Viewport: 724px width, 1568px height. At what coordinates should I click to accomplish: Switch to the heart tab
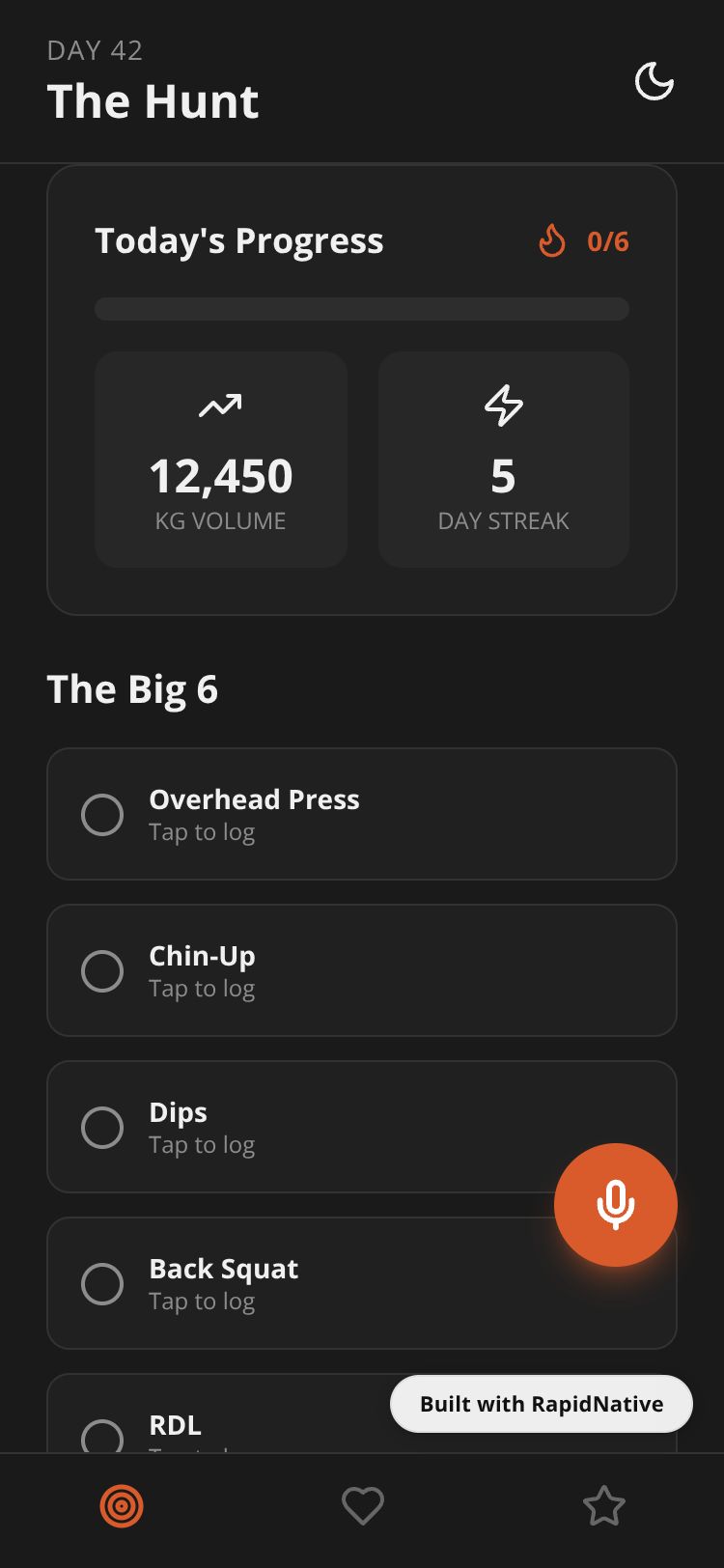click(x=362, y=1506)
